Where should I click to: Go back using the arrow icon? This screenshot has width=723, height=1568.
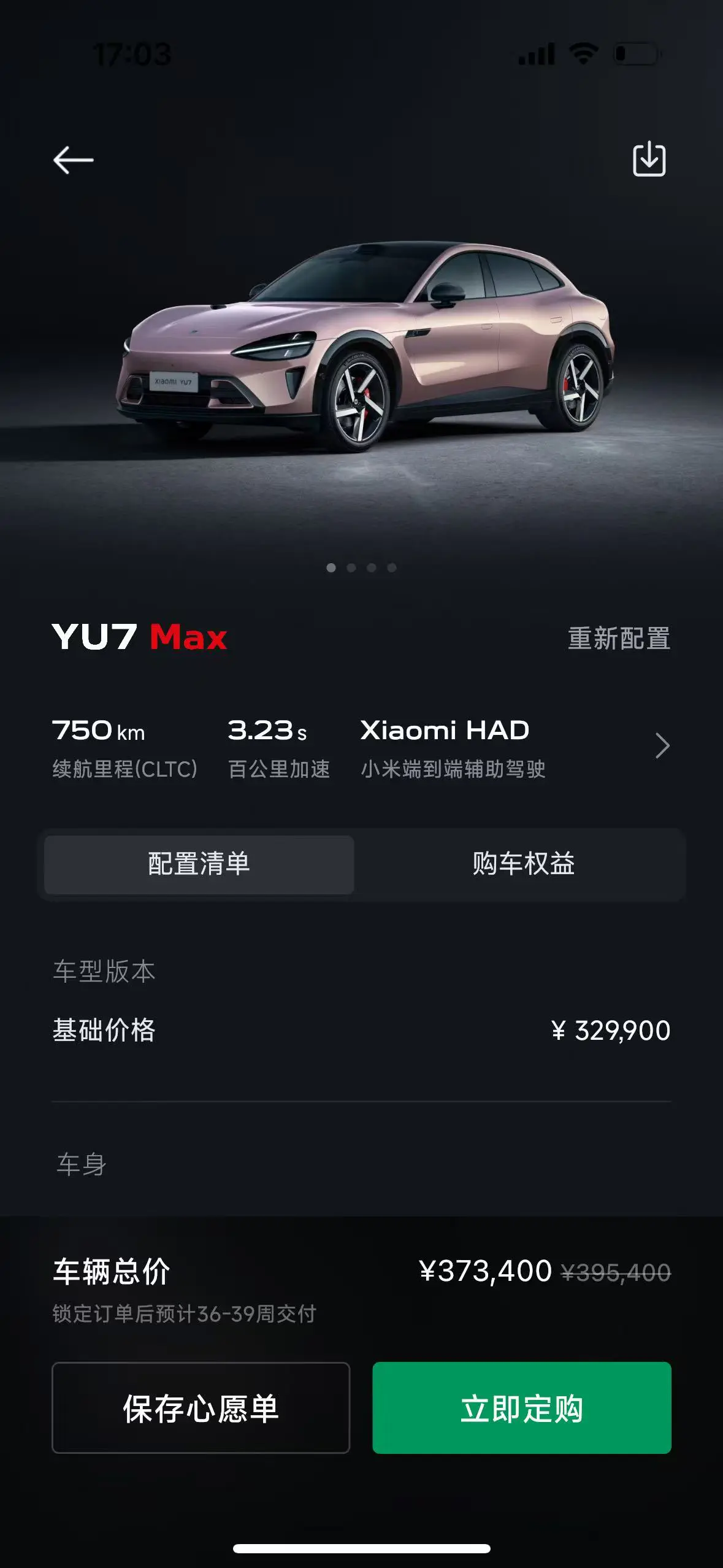(74, 160)
